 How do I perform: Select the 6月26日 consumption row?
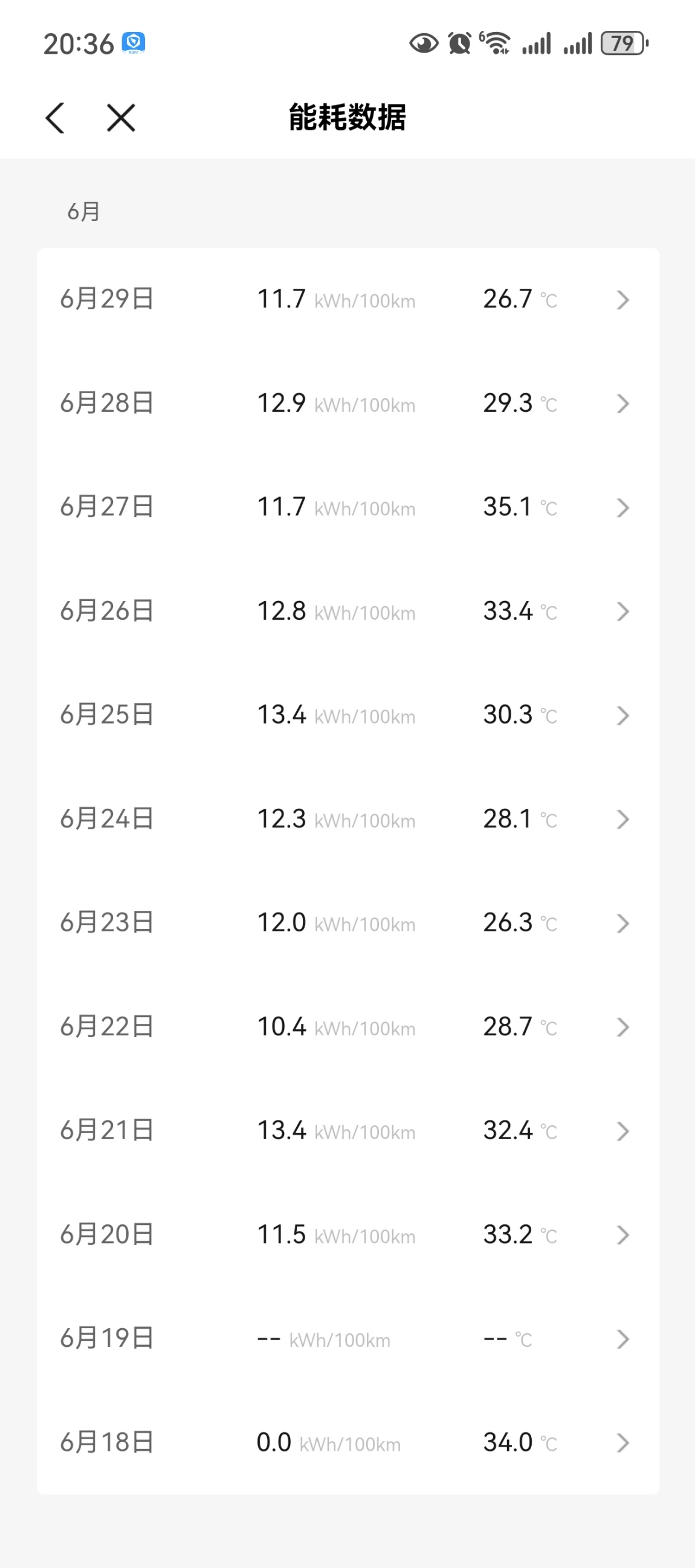[348, 611]
